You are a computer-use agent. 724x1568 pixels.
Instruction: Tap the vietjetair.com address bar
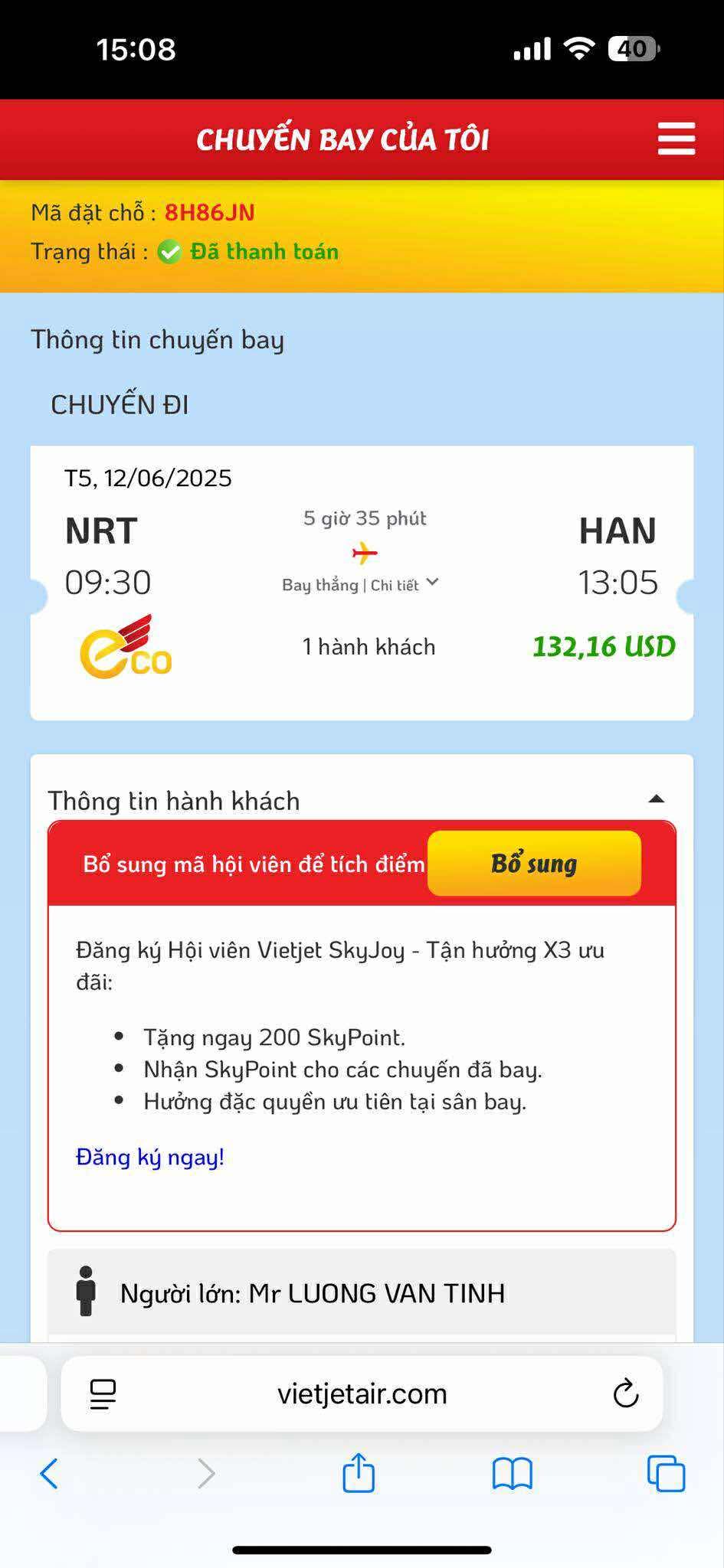362,1393
